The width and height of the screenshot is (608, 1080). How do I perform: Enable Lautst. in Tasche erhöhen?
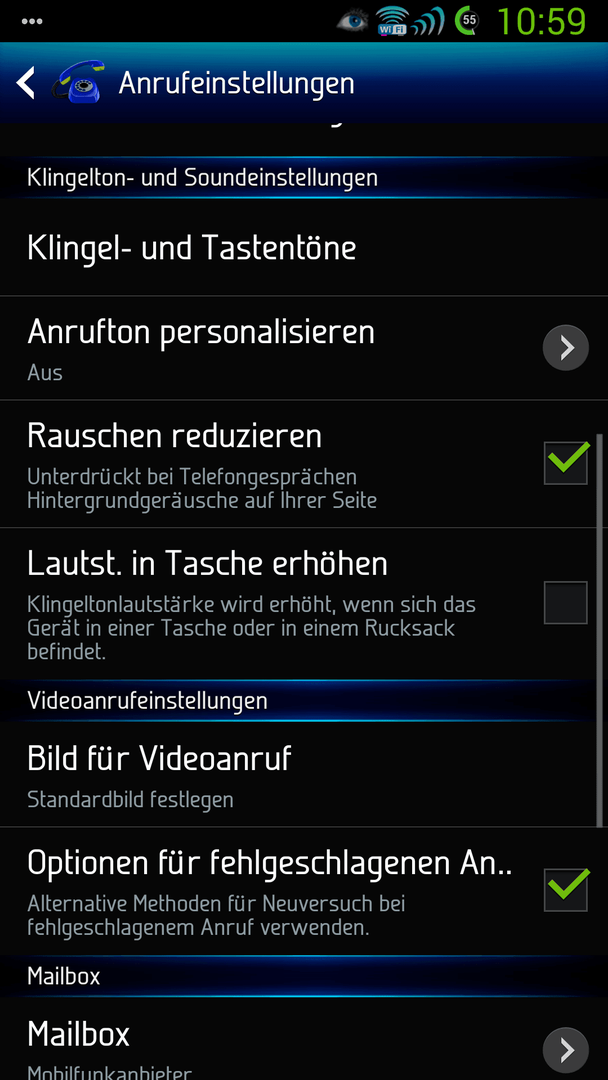[565, 603]
